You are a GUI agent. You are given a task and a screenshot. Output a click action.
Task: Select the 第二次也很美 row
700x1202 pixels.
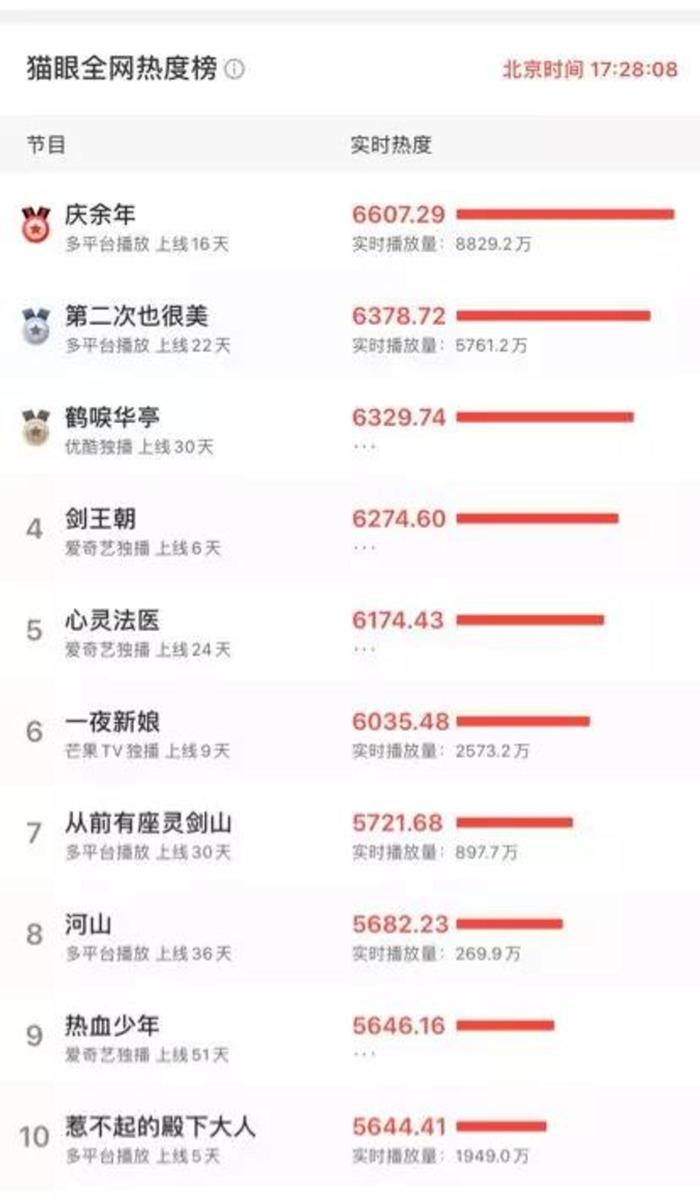[x=350, y=329]
